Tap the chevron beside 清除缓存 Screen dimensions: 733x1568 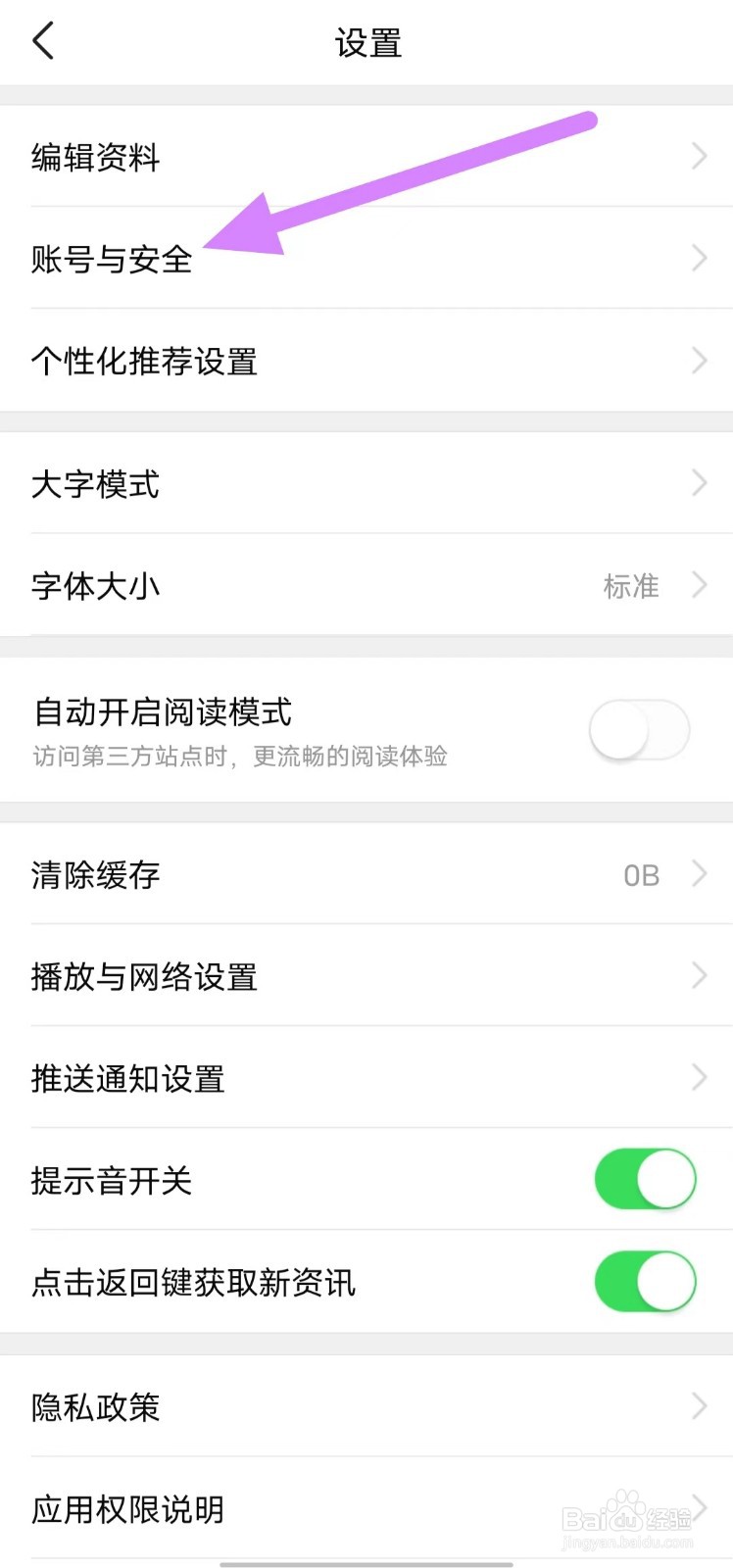[700, 873]
